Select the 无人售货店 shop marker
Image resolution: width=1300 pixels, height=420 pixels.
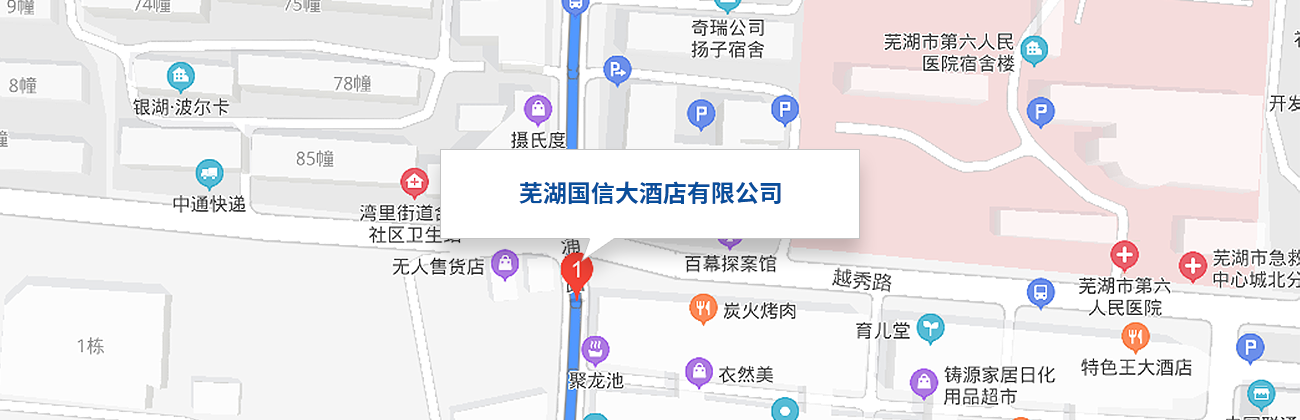(x=506, y=264)
